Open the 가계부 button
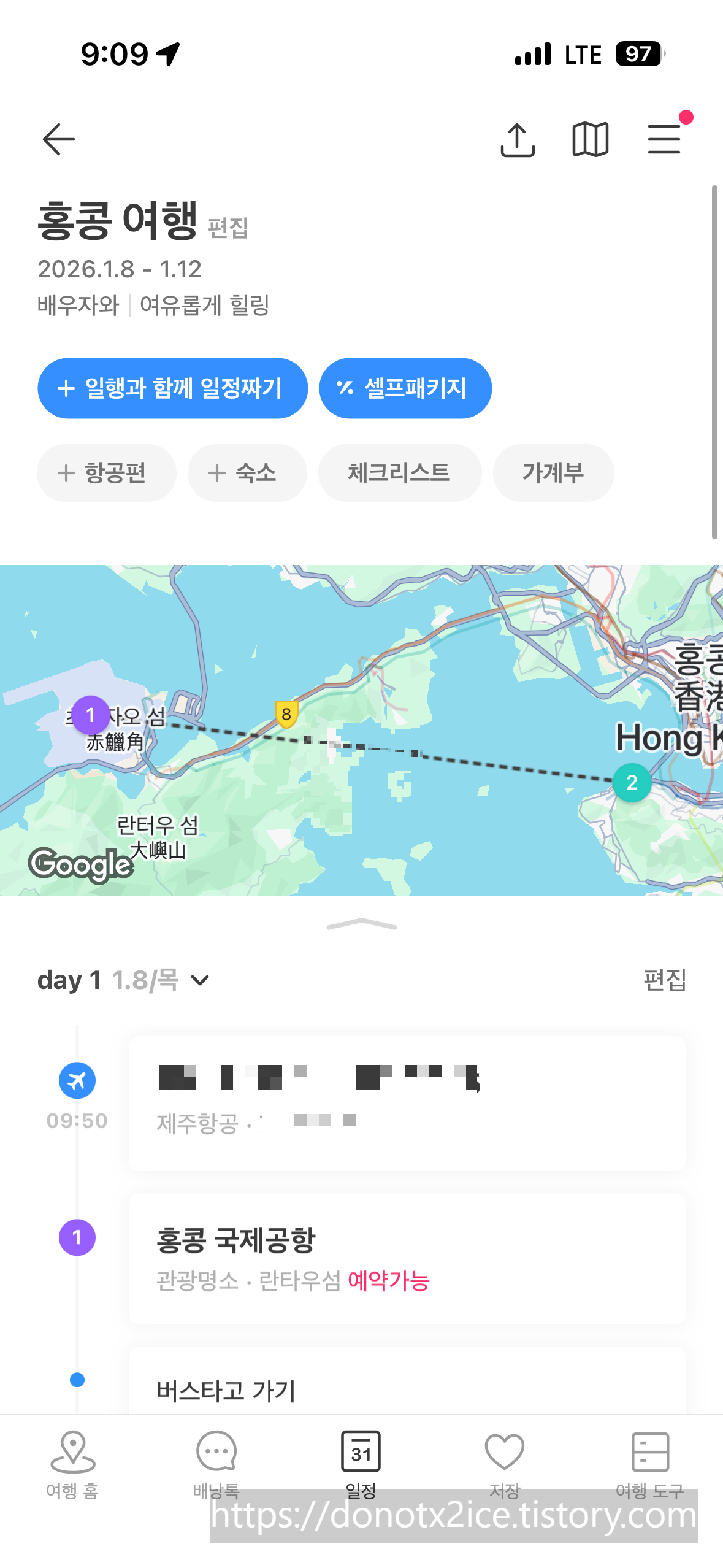 tap(553, 472)
